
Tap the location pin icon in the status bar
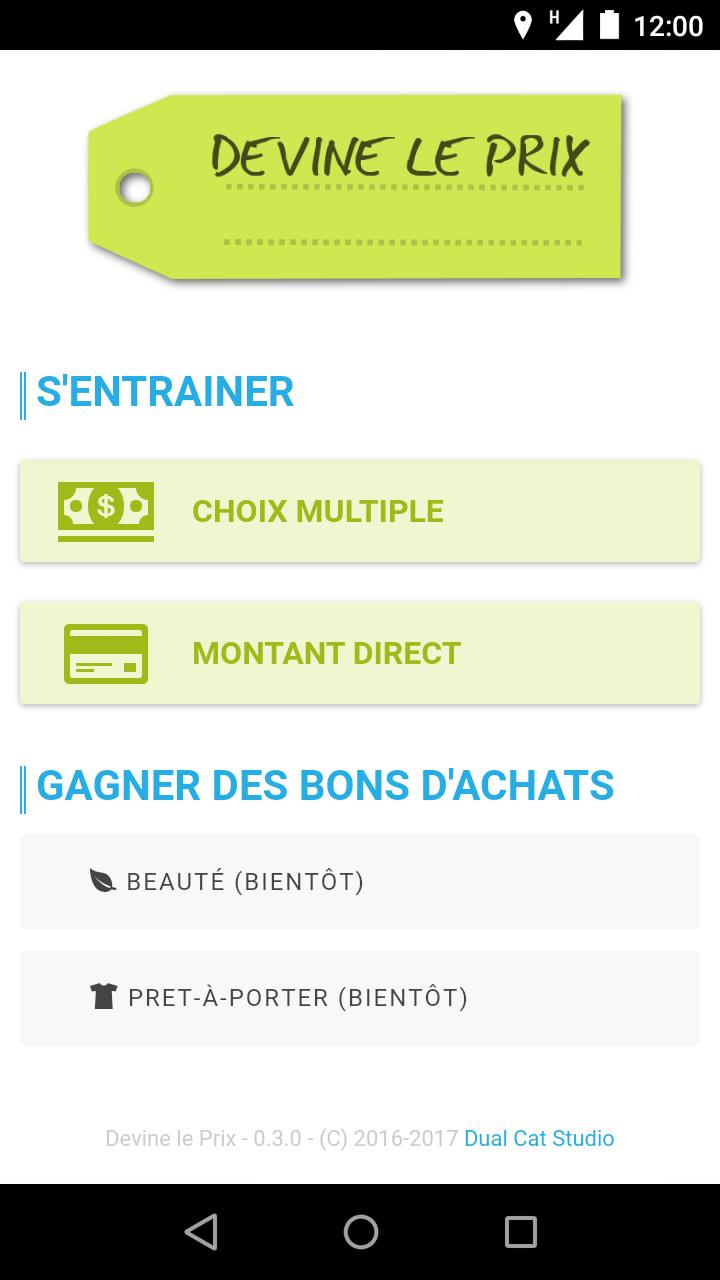point(524,25)
